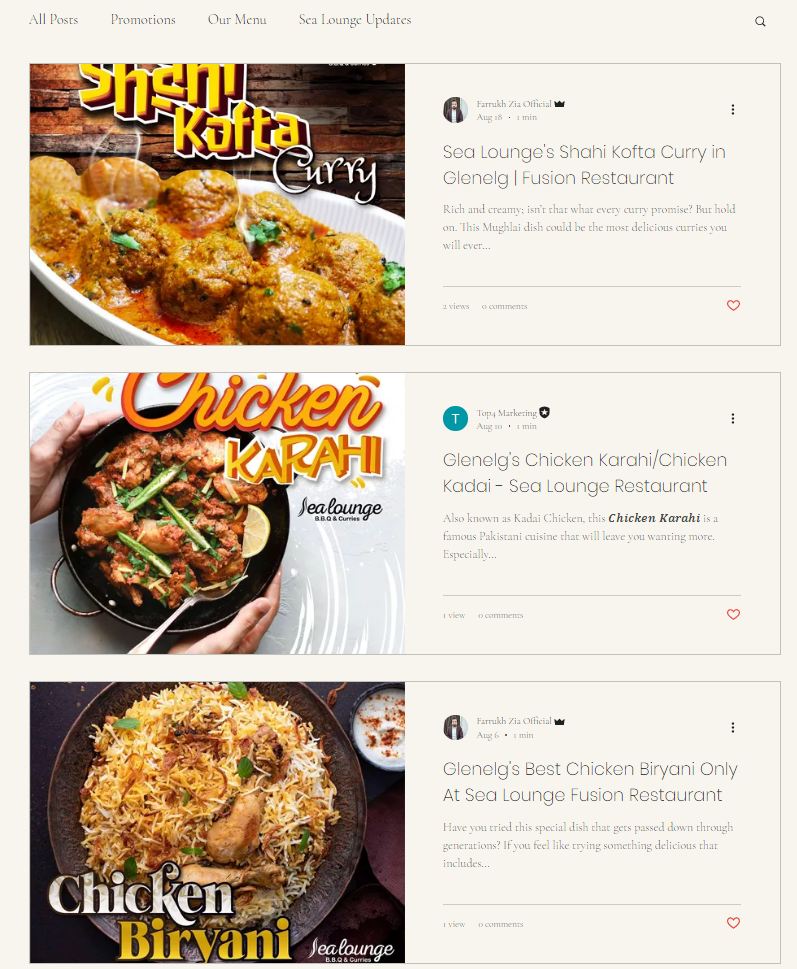Read the Shahi Kofta Curry post title
Screen dimensions: 797x969
pos(584,165)
